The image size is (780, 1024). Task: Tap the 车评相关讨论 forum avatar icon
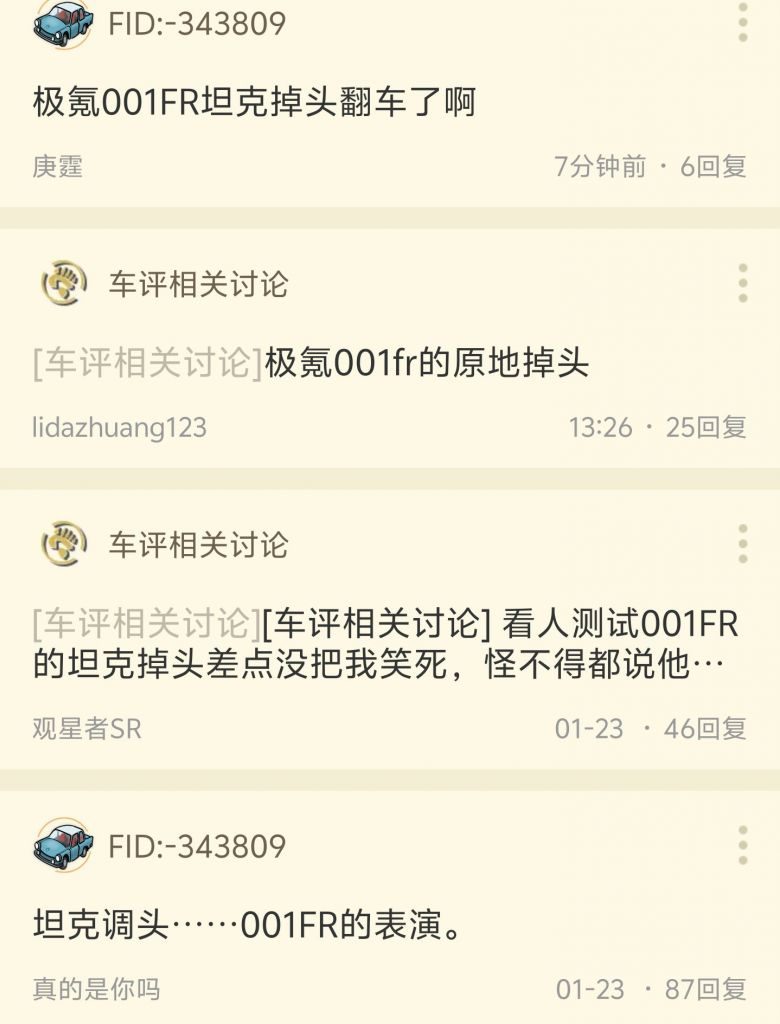click(62, 283)
